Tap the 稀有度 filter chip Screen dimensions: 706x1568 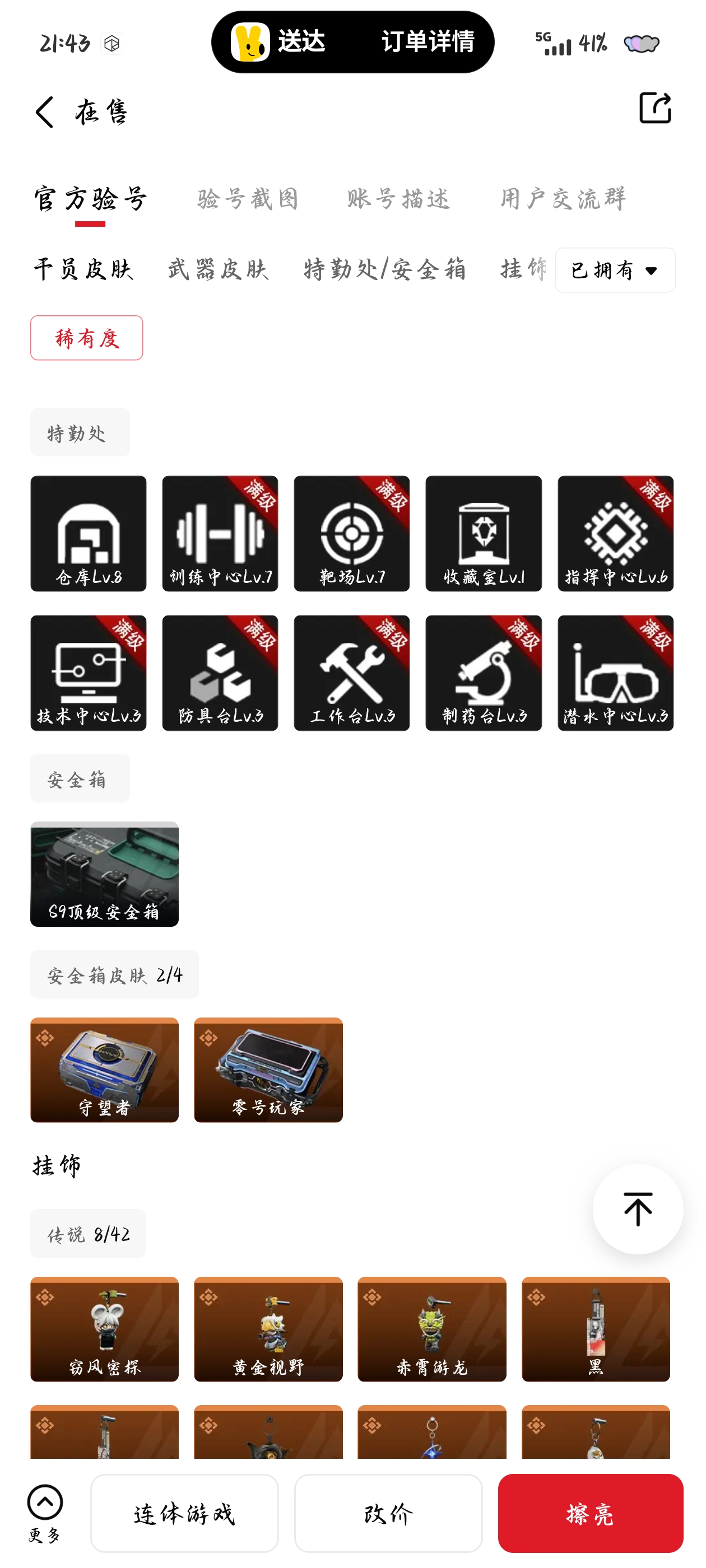coord(86,338)
